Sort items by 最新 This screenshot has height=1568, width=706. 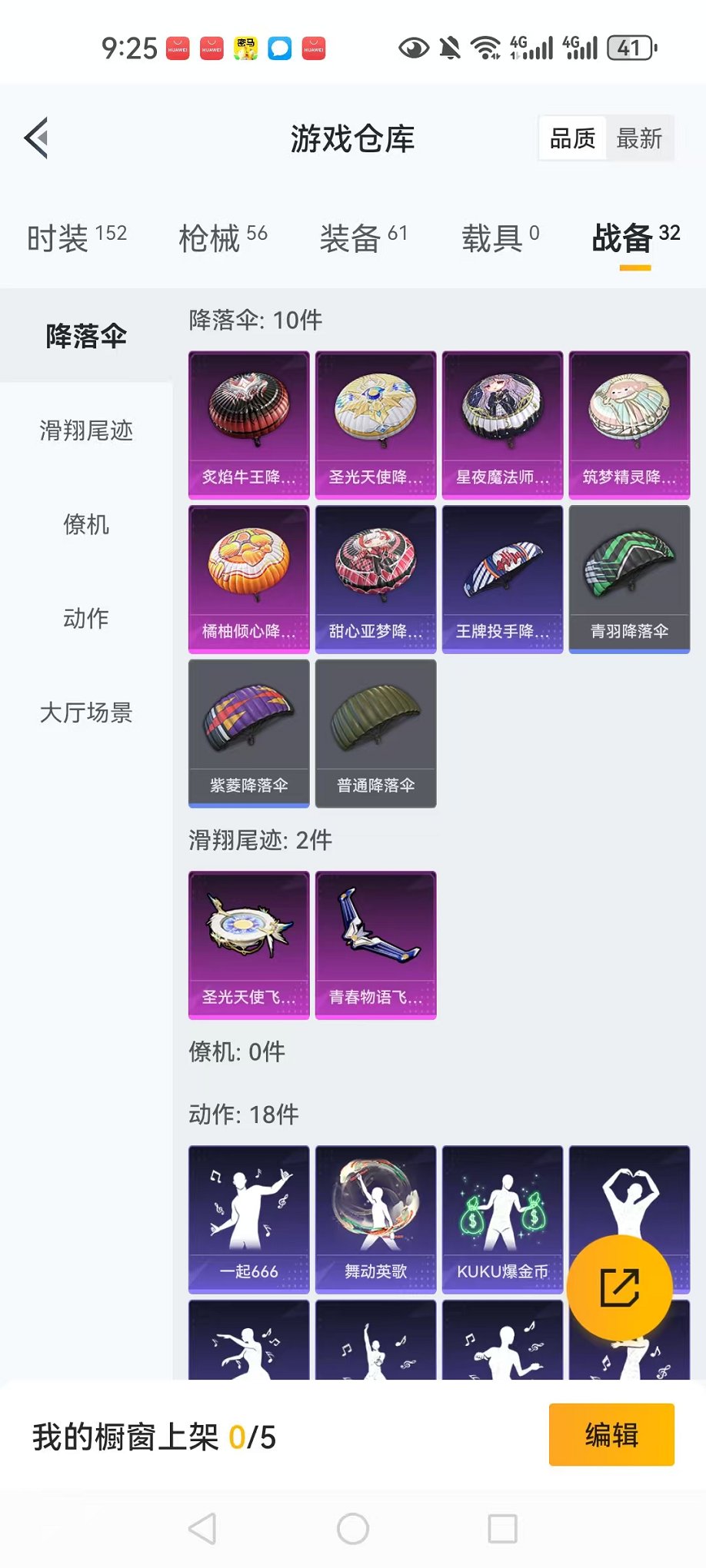(x=639, y=138)
